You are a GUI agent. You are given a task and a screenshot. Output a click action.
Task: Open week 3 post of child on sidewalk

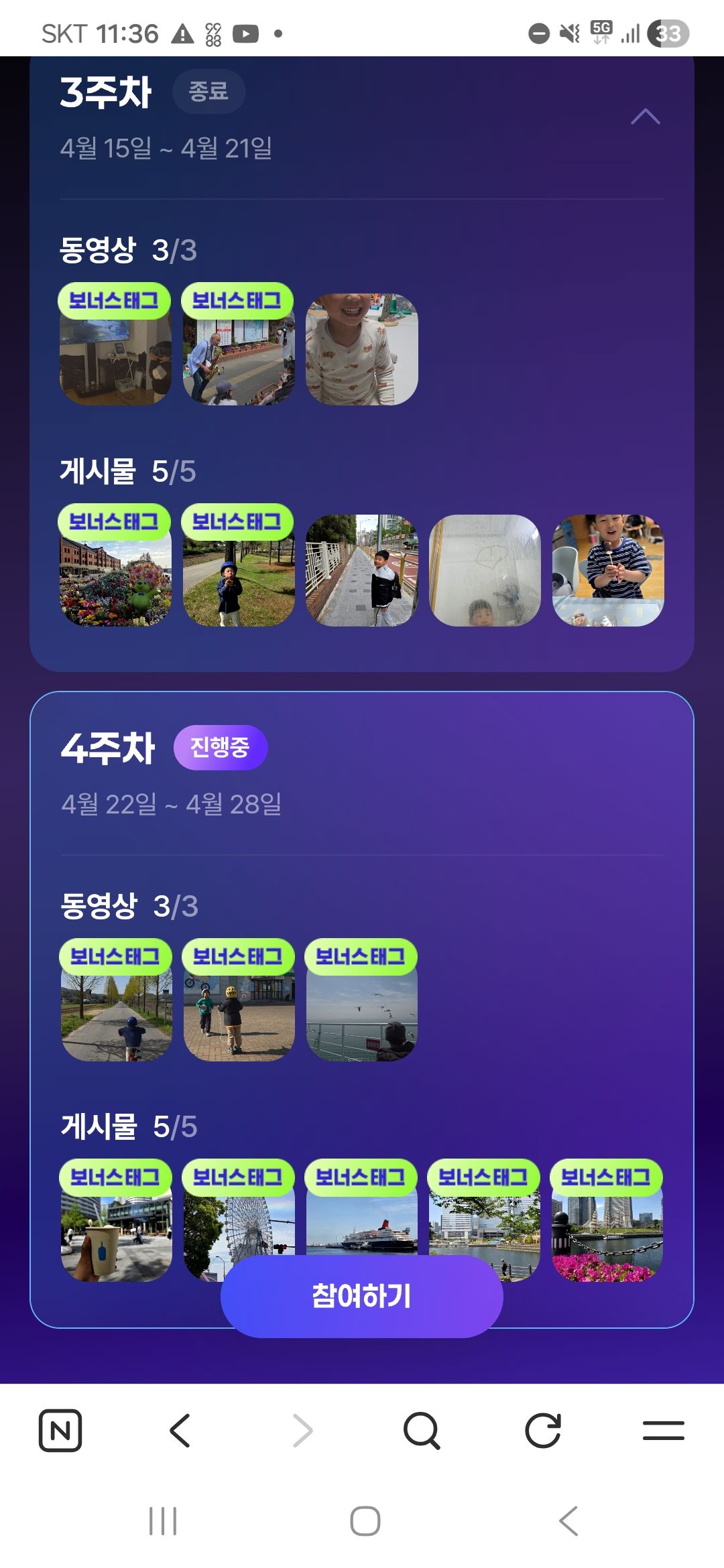click(x=362, y=570)
